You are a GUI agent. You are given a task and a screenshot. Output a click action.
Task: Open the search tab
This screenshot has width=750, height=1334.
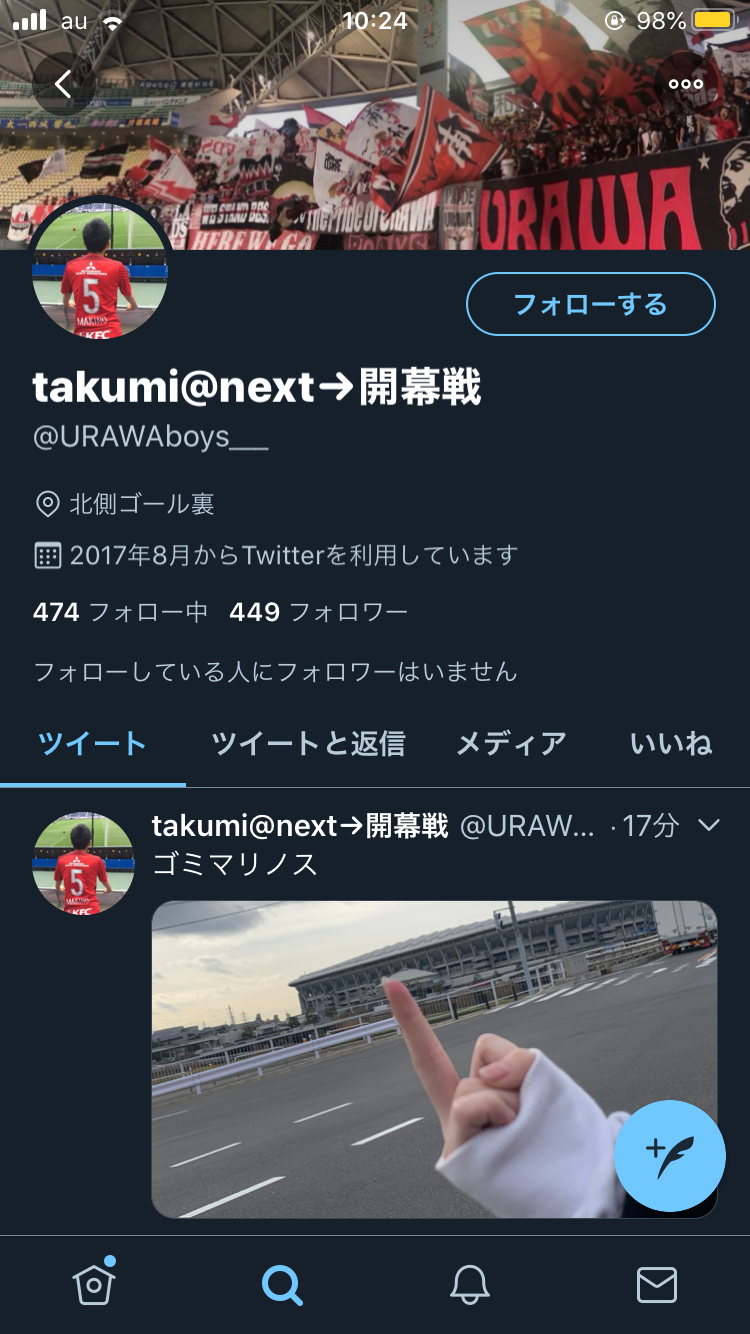click(282, 1284)
